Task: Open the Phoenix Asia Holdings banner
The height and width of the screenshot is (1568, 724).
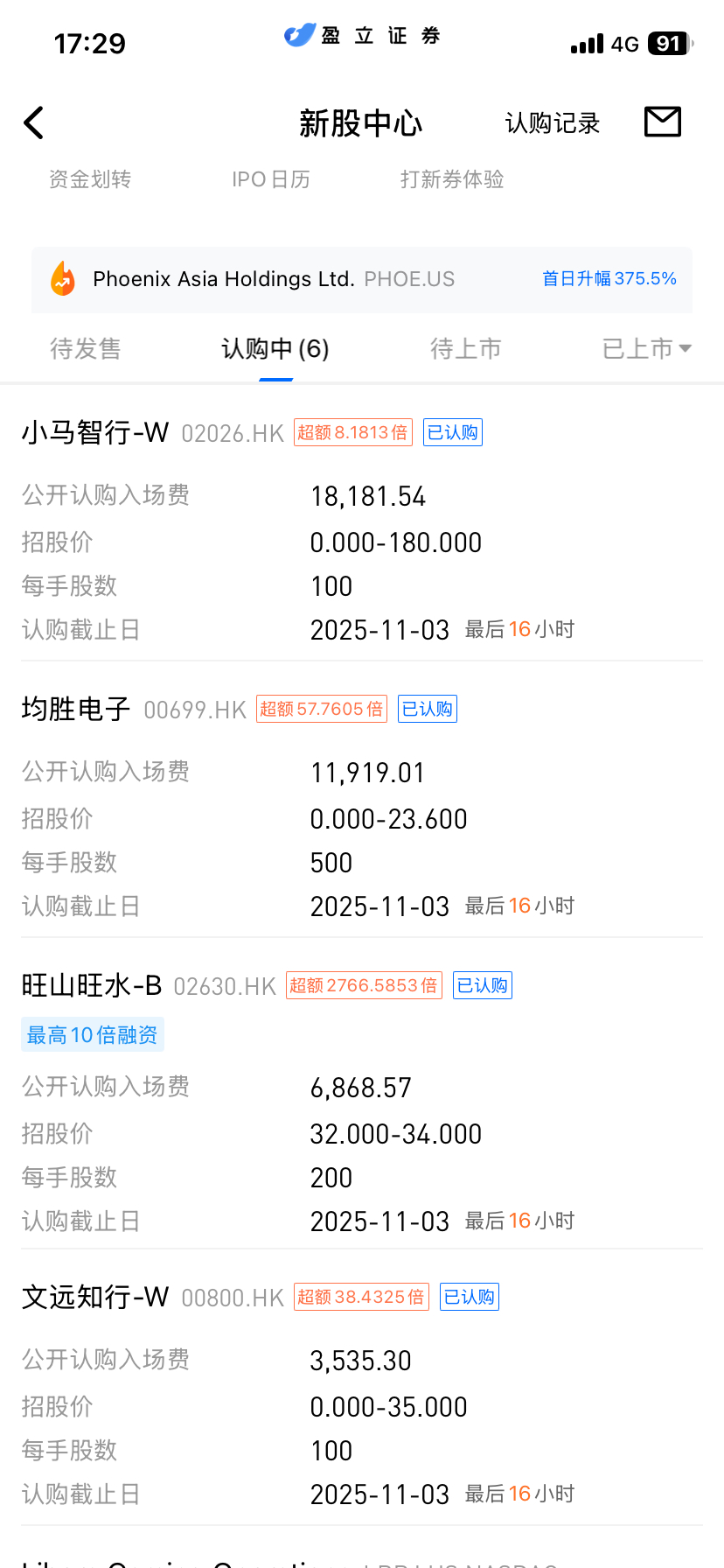Action: [362, 279]
